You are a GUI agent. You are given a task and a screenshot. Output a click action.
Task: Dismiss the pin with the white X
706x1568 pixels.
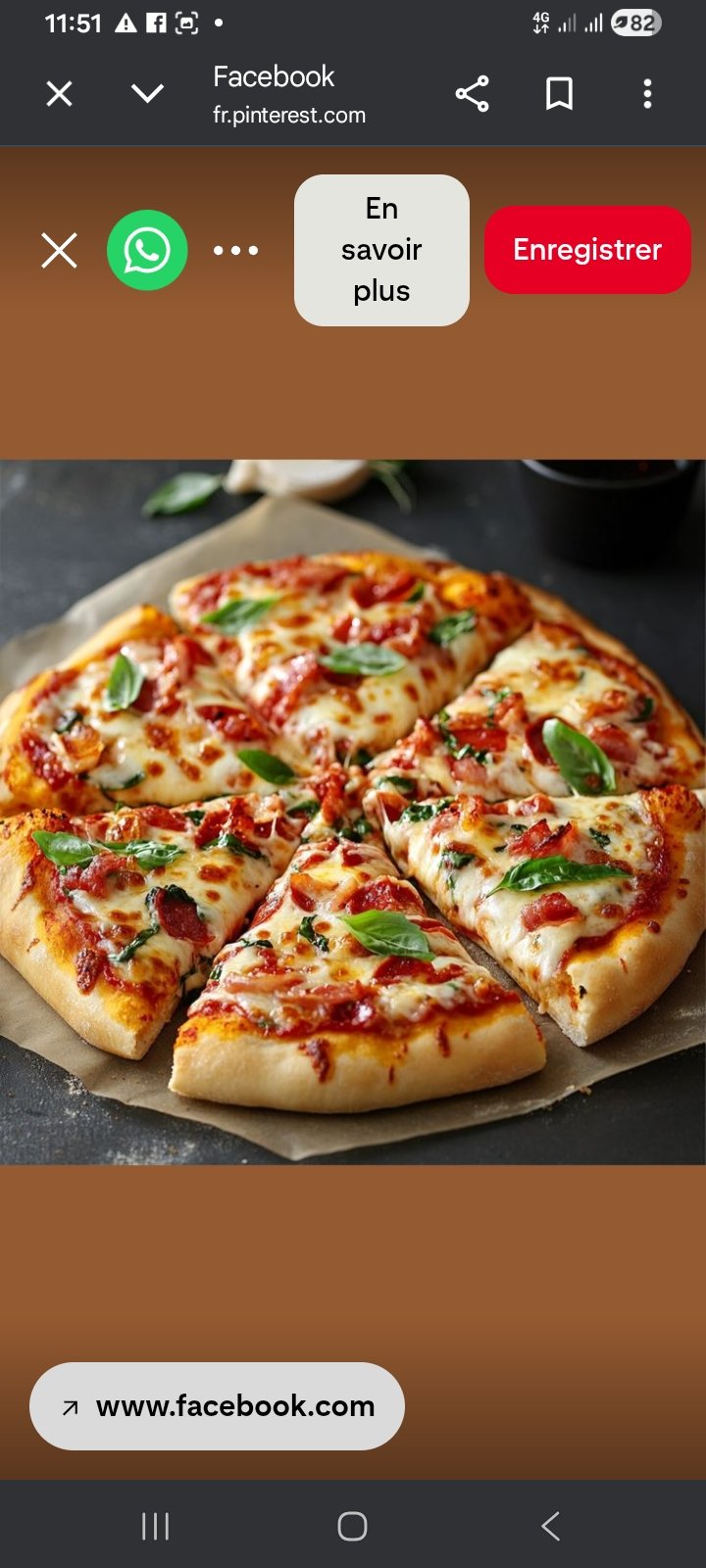pos(60,250)
